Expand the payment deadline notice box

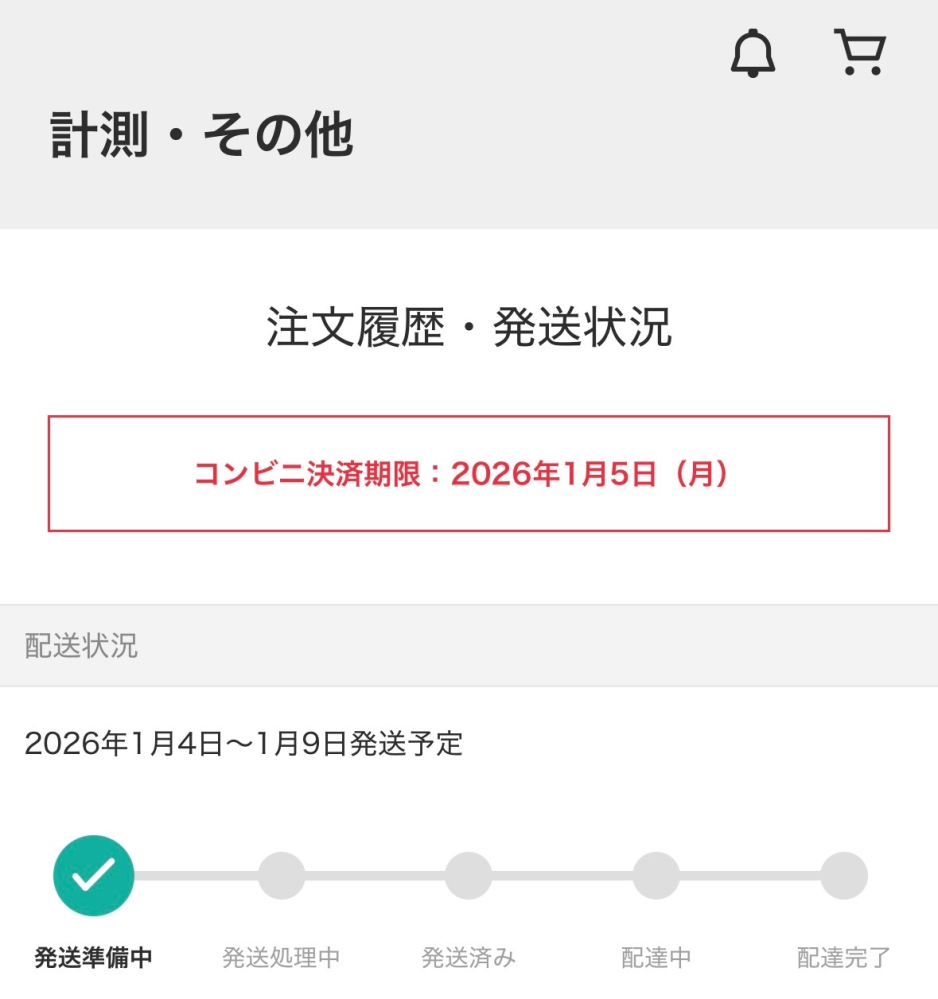point(468,471)
